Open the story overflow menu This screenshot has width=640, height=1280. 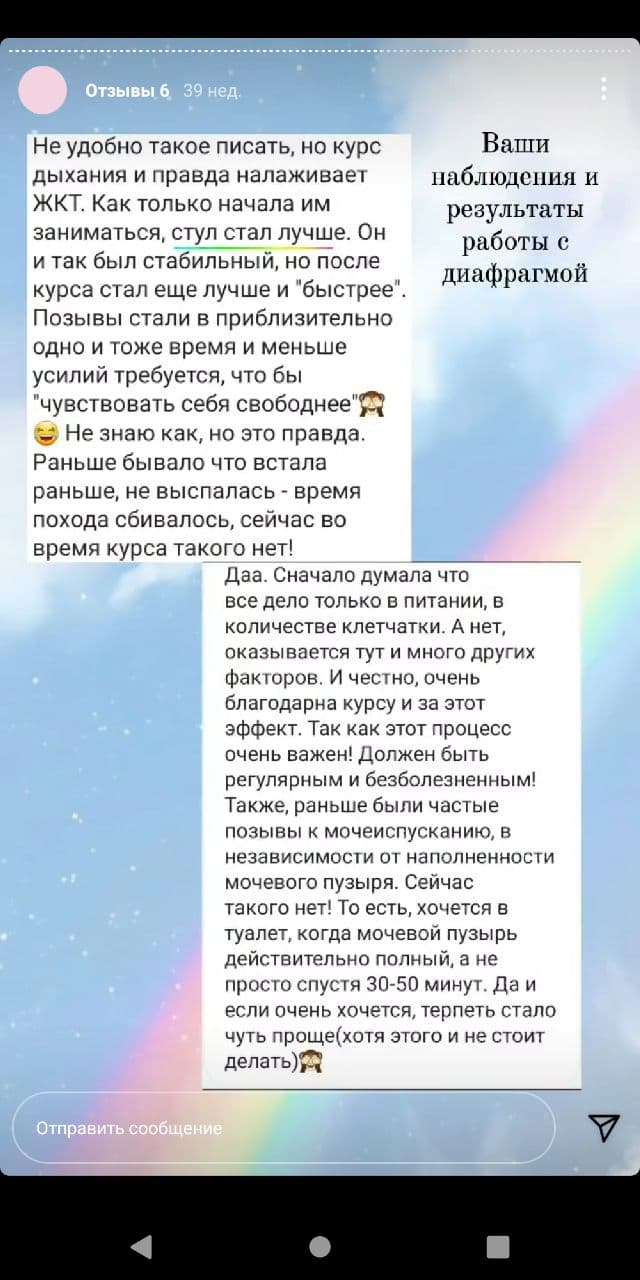(604, 90)
